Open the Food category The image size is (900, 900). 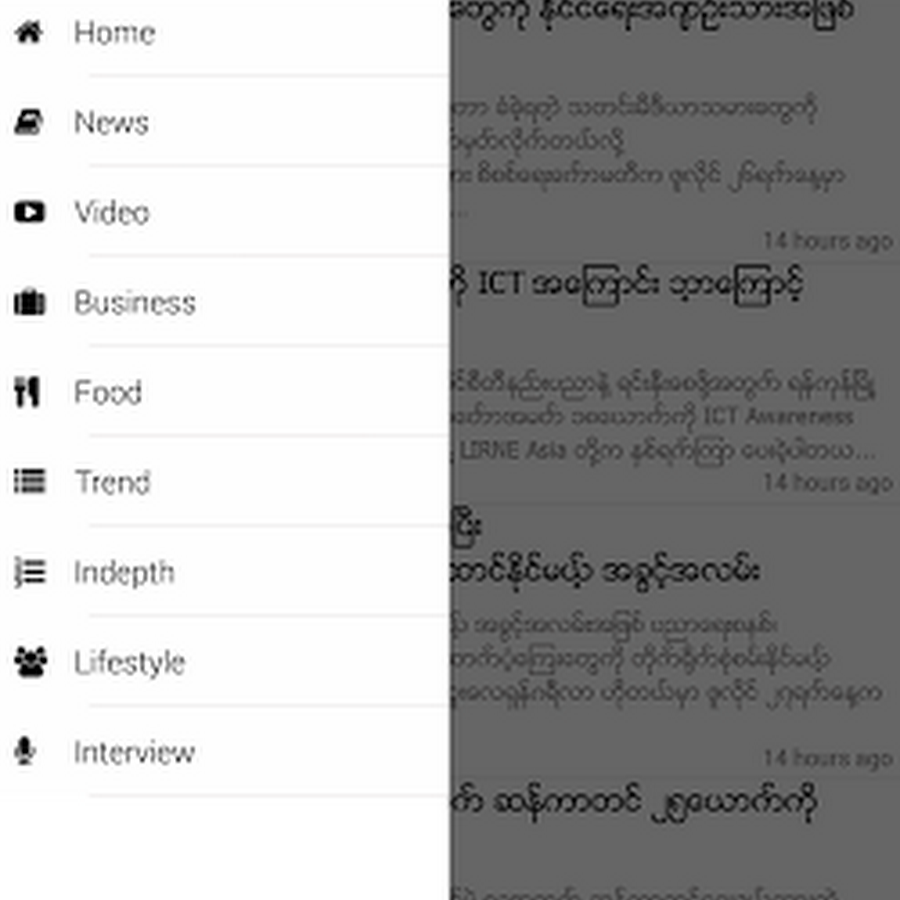[107, 393]
